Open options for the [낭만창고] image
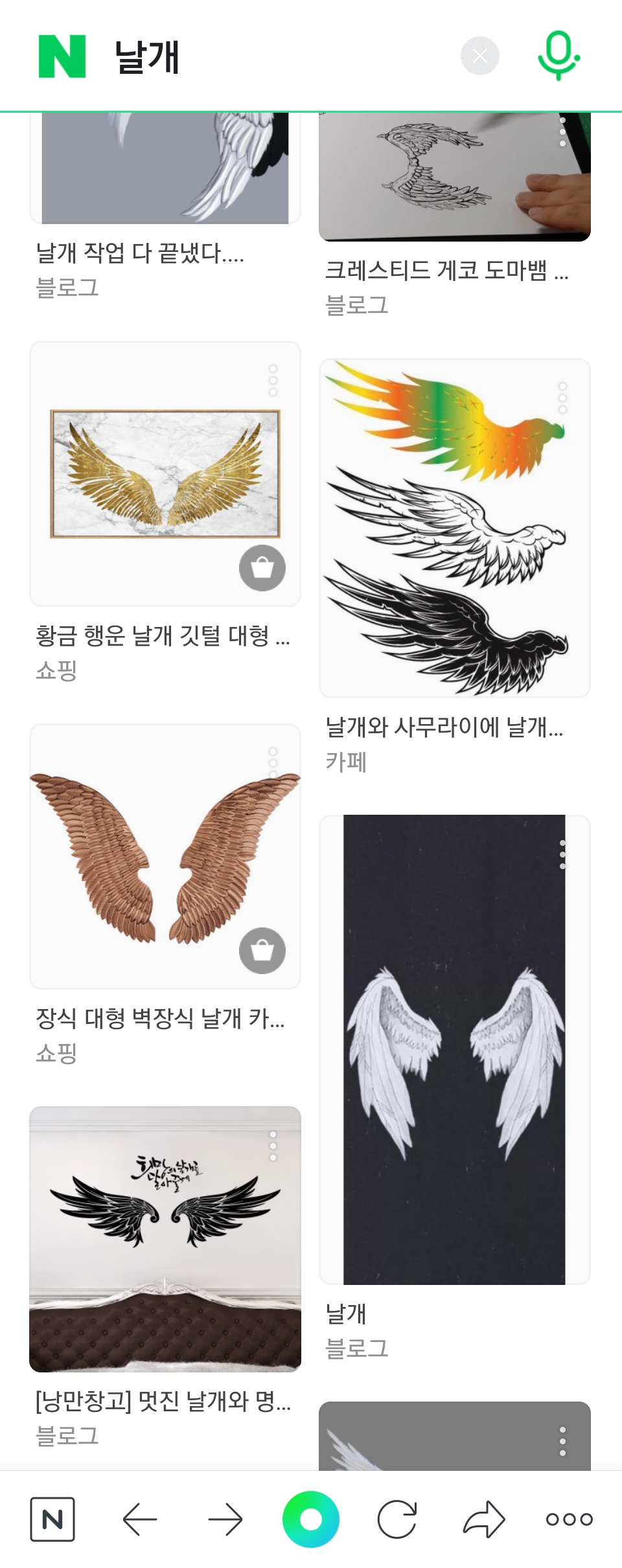The height and width of the screenshot is (1568, 622). (x=273, y=1146)
